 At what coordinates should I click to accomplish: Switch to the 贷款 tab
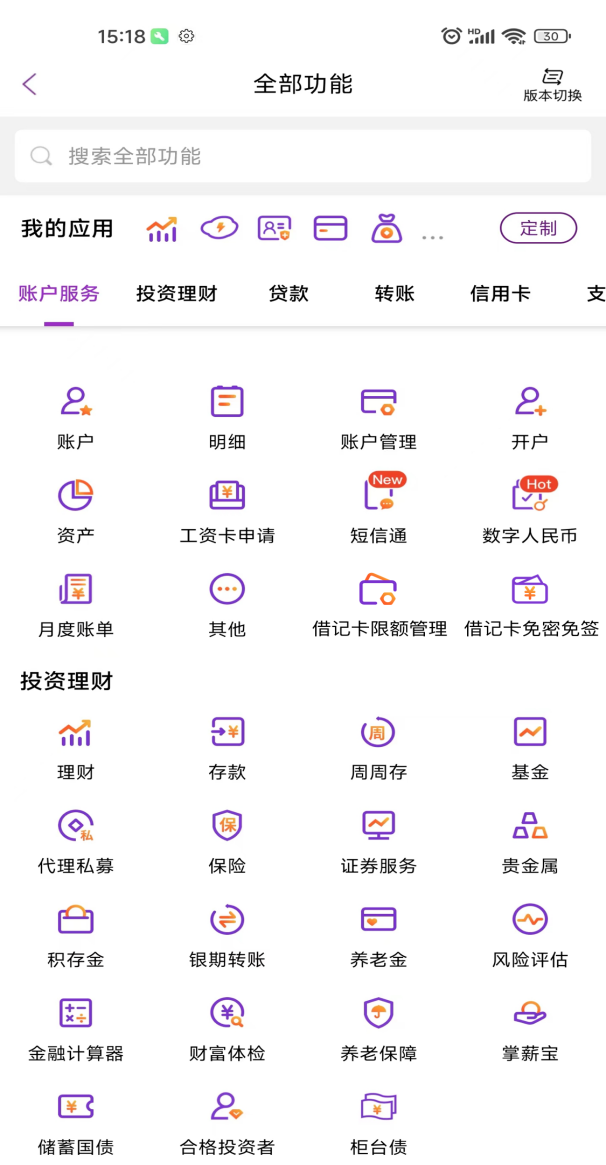coord(289,294)
